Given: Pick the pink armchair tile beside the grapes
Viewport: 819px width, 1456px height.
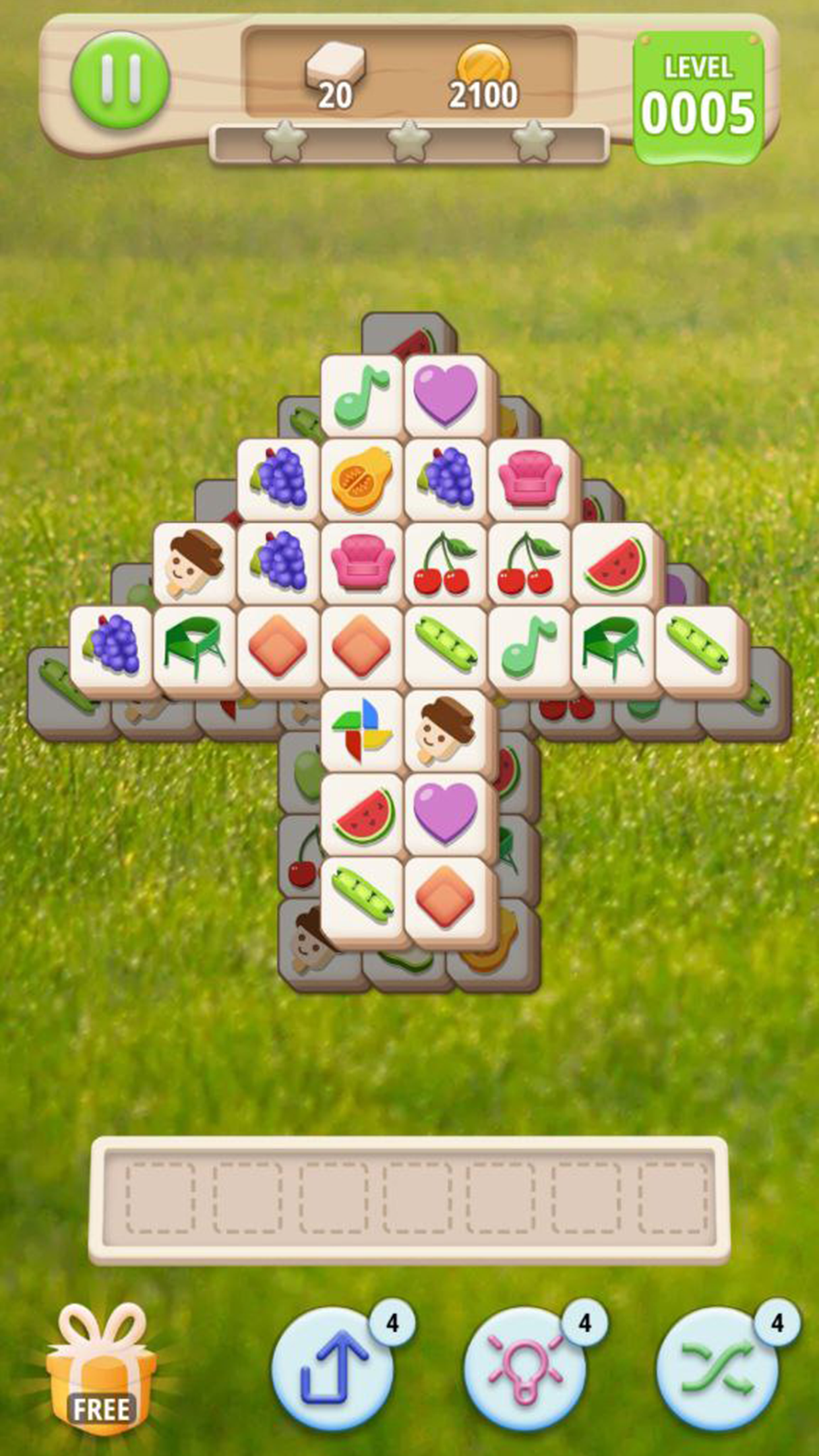Looking at the screenshot, I should click(x=530, y=479).
